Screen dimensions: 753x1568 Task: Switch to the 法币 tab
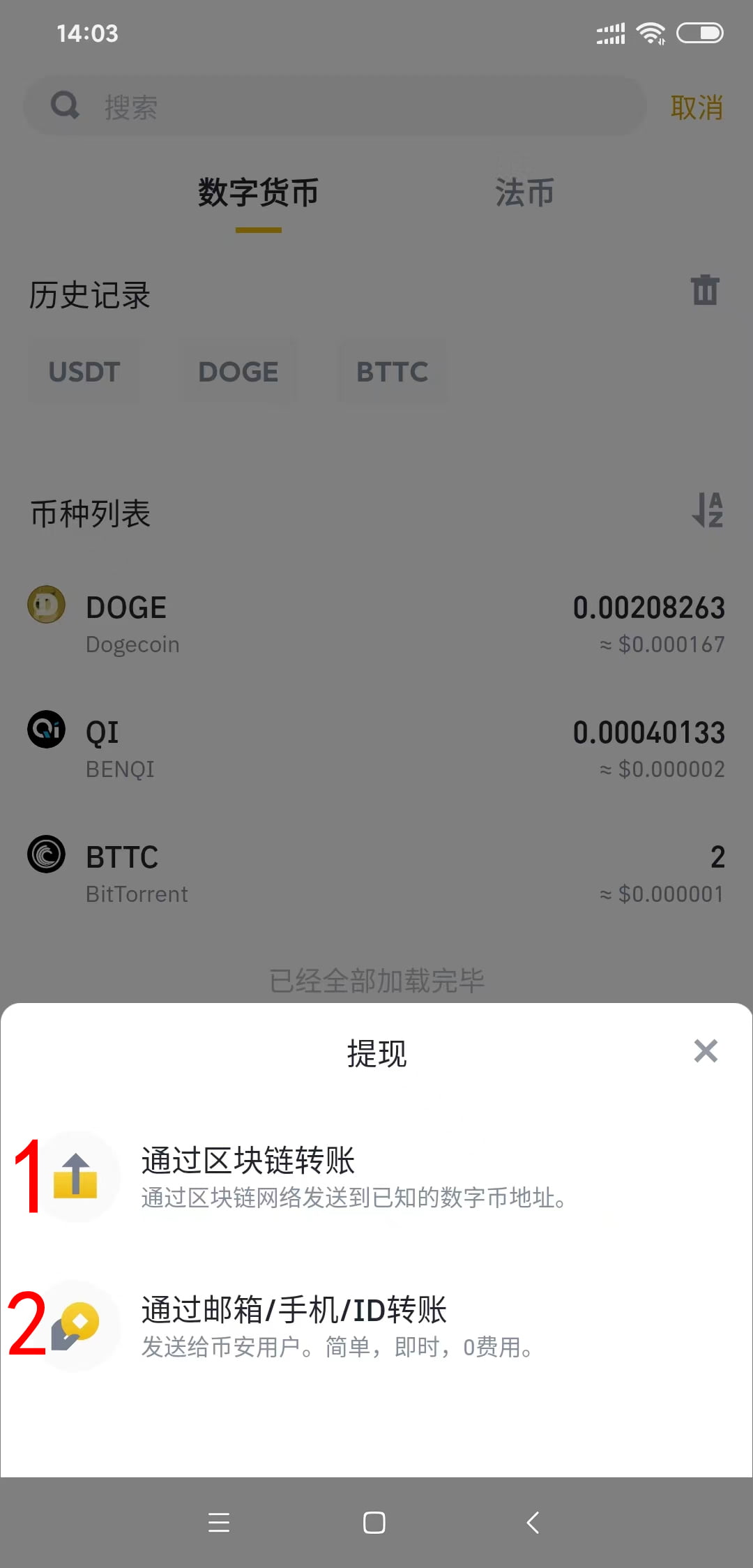coord(524,193)
